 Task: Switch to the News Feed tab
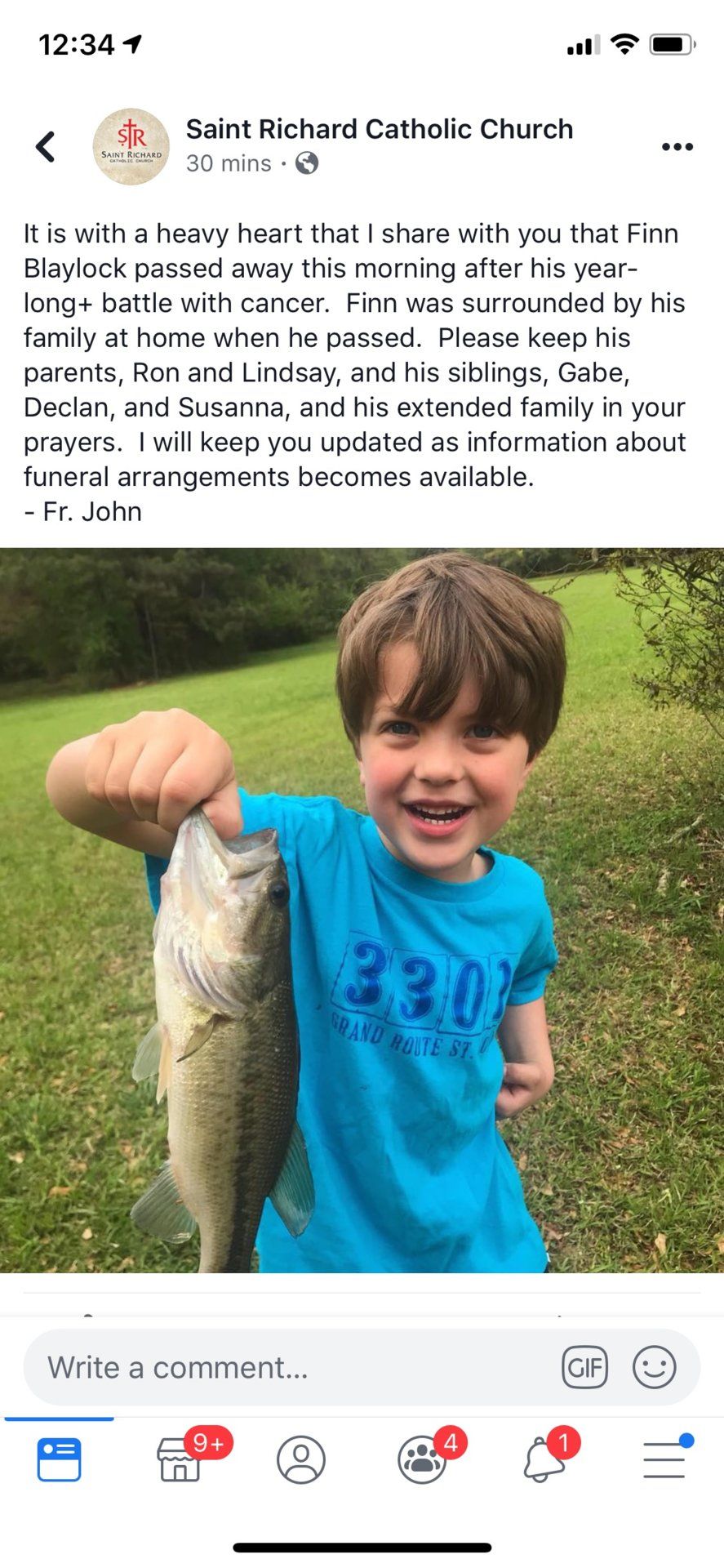pos(59,1459)
